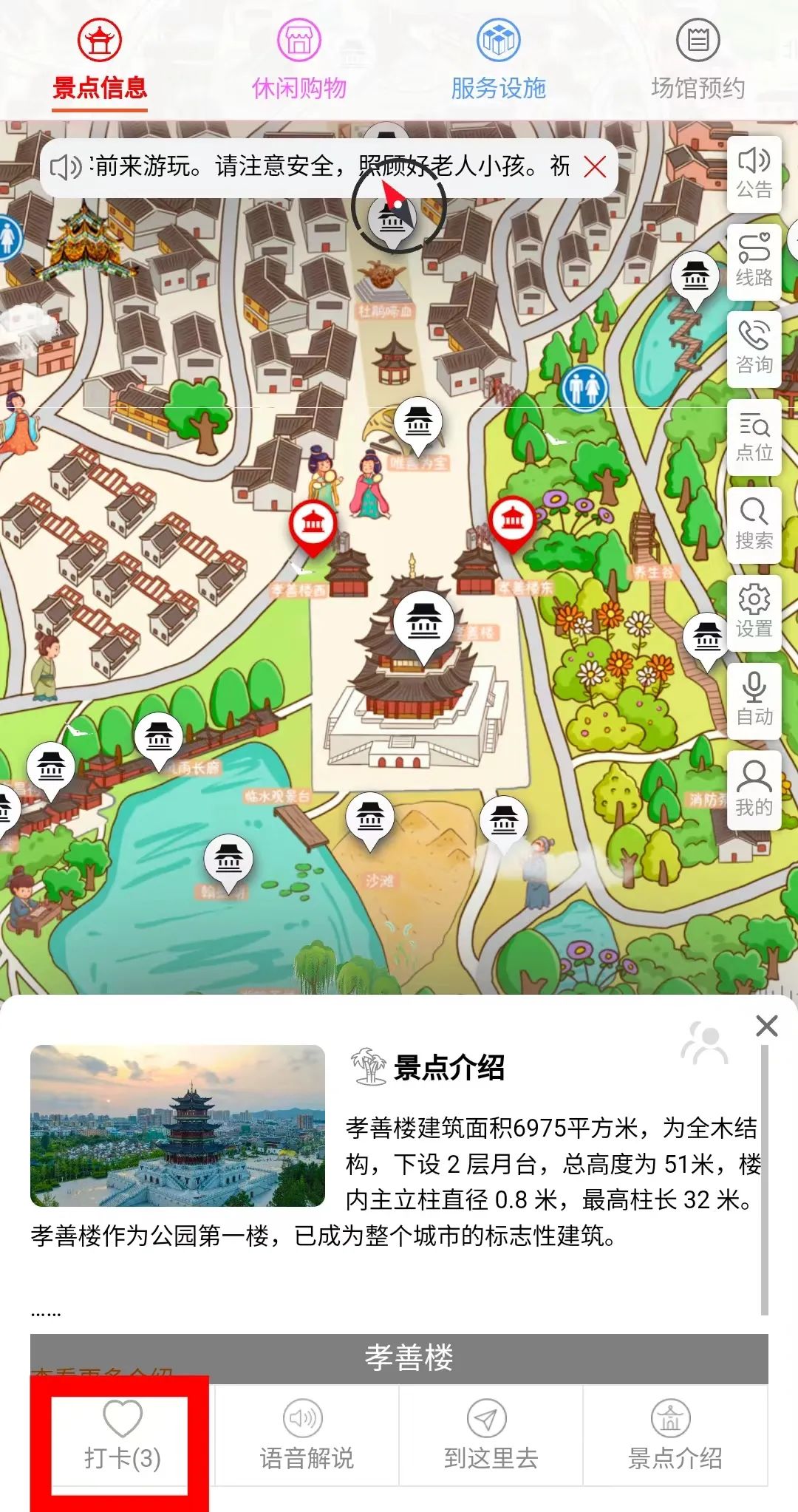Play the 语音解说 audio guide
The image size is (798, 1512).
pos(306,1434)
